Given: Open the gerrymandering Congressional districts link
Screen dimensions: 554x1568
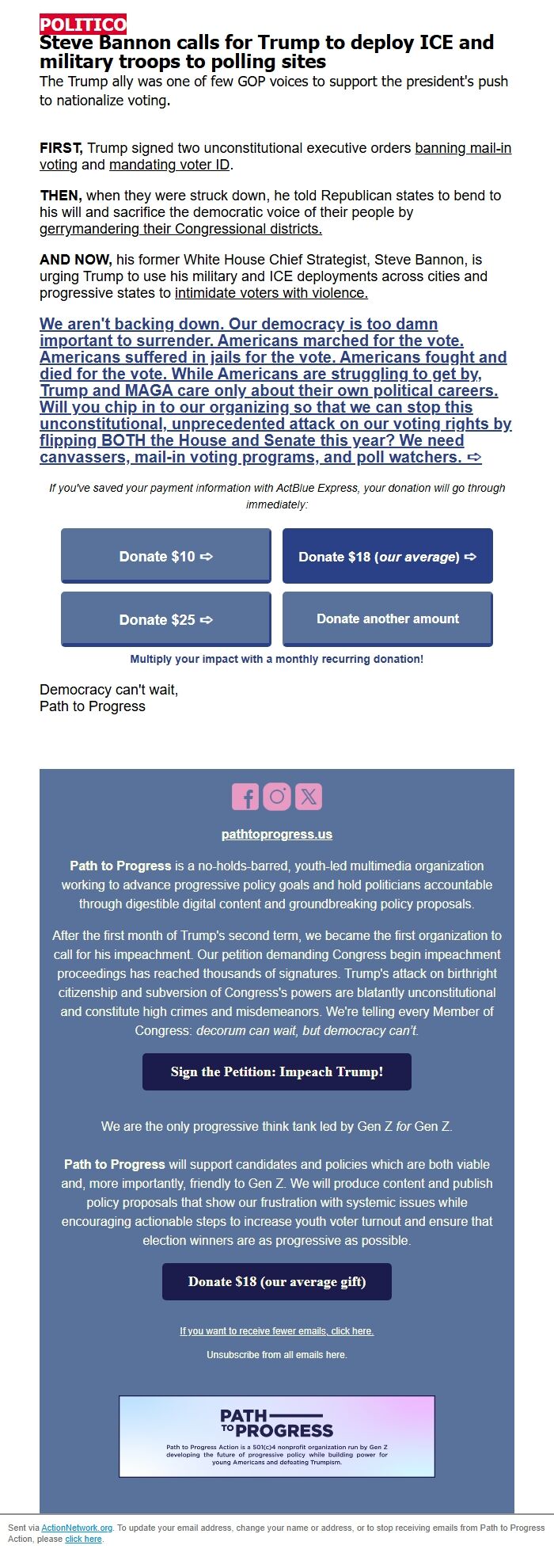Looking at the screenshot, I should (x=180, y=229).
